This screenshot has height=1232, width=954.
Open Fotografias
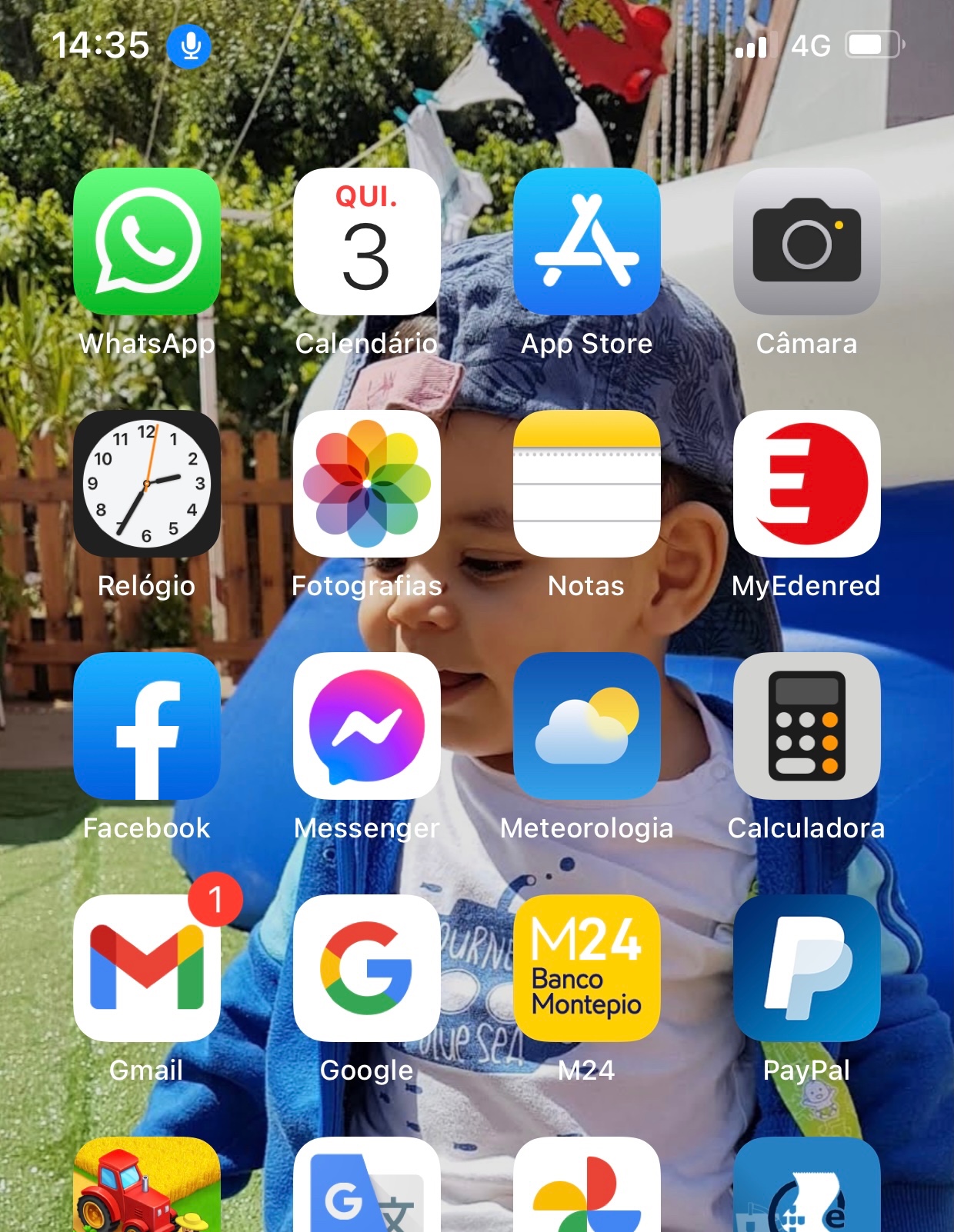click(367, 484)
